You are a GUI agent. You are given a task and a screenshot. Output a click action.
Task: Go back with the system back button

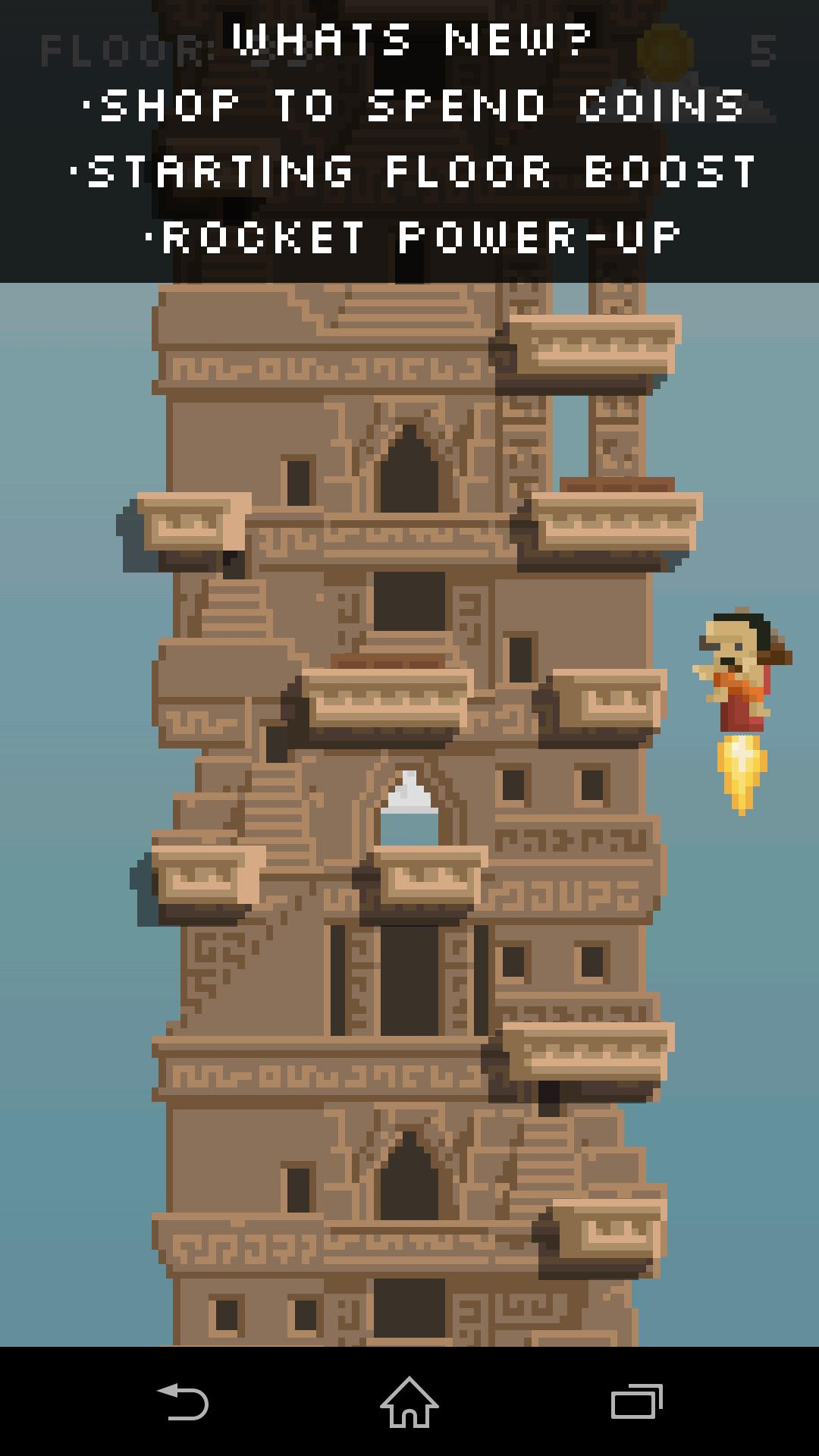click(182, 1401)
